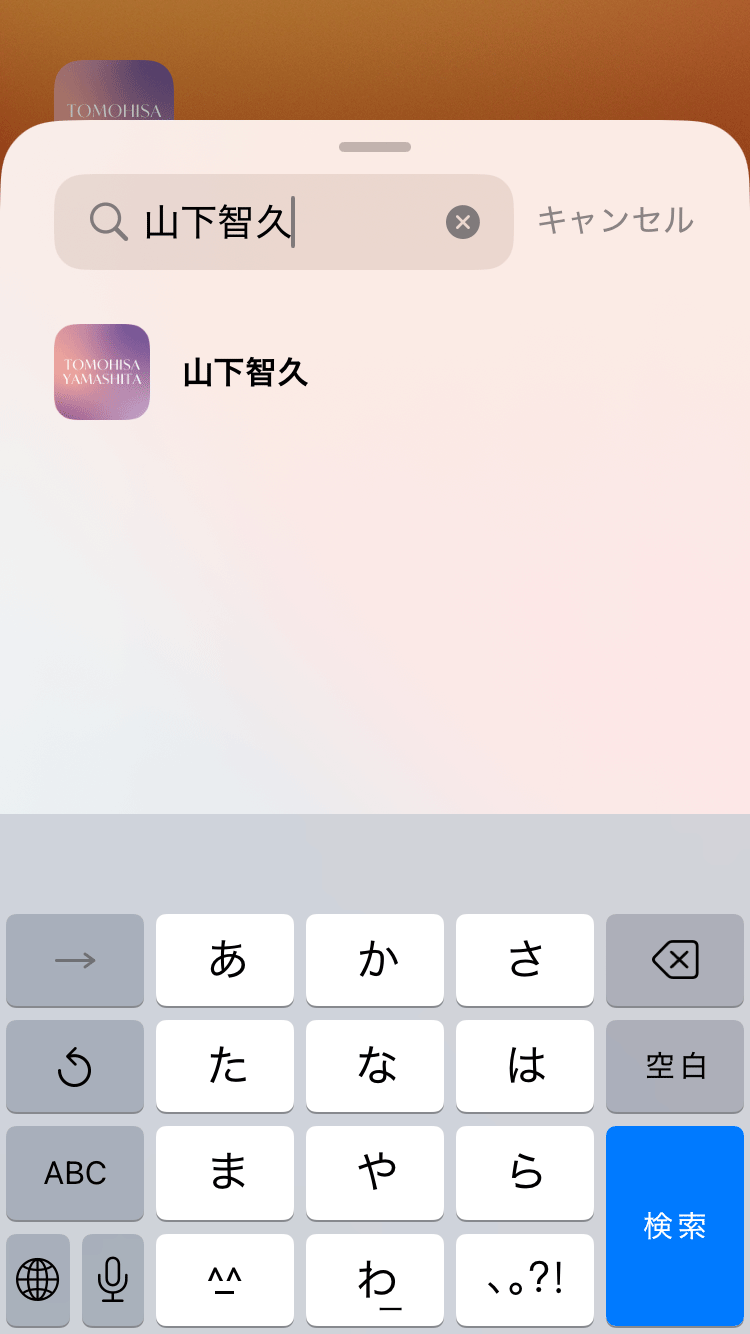Tap the ^^ smiley key on the keyboard
This screenshot has width=750, height=1334.
225,1281
